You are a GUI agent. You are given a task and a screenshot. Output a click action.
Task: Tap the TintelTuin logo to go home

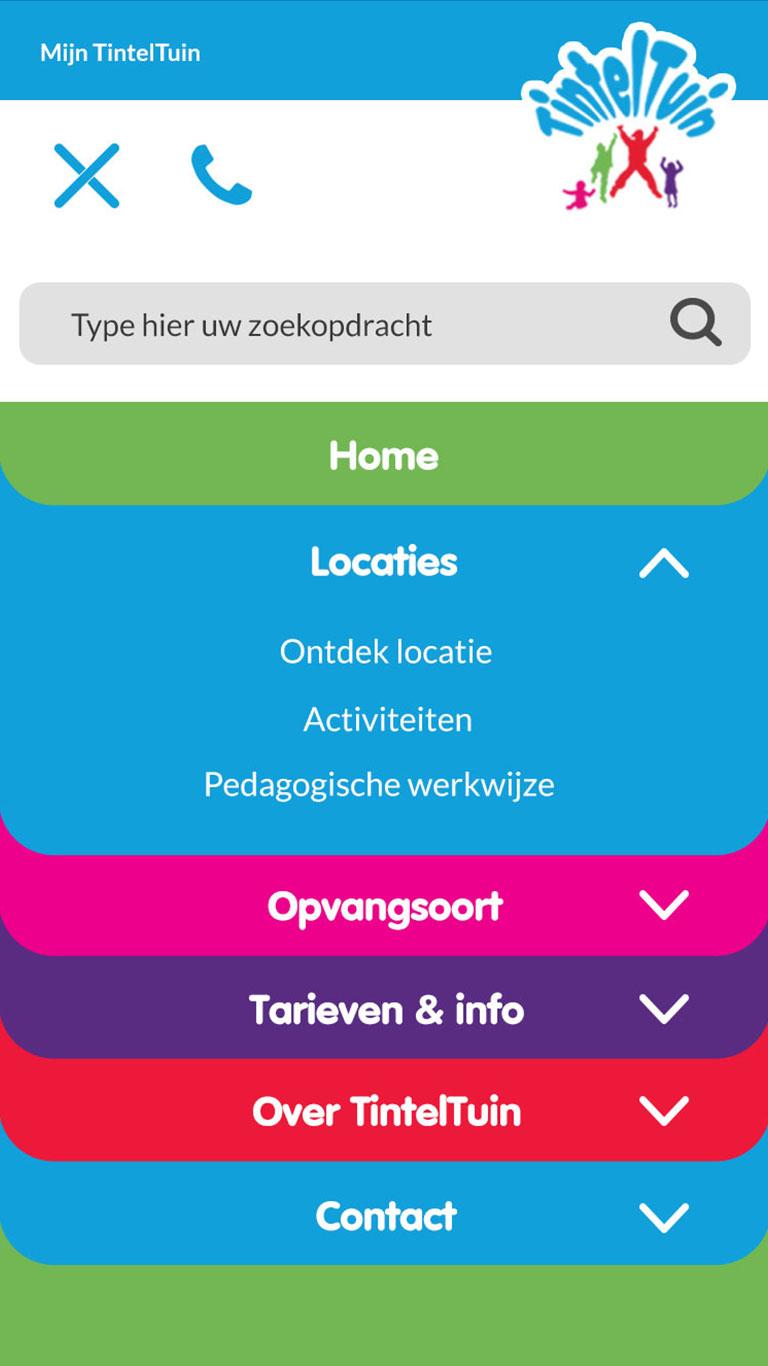click(629, 118)
